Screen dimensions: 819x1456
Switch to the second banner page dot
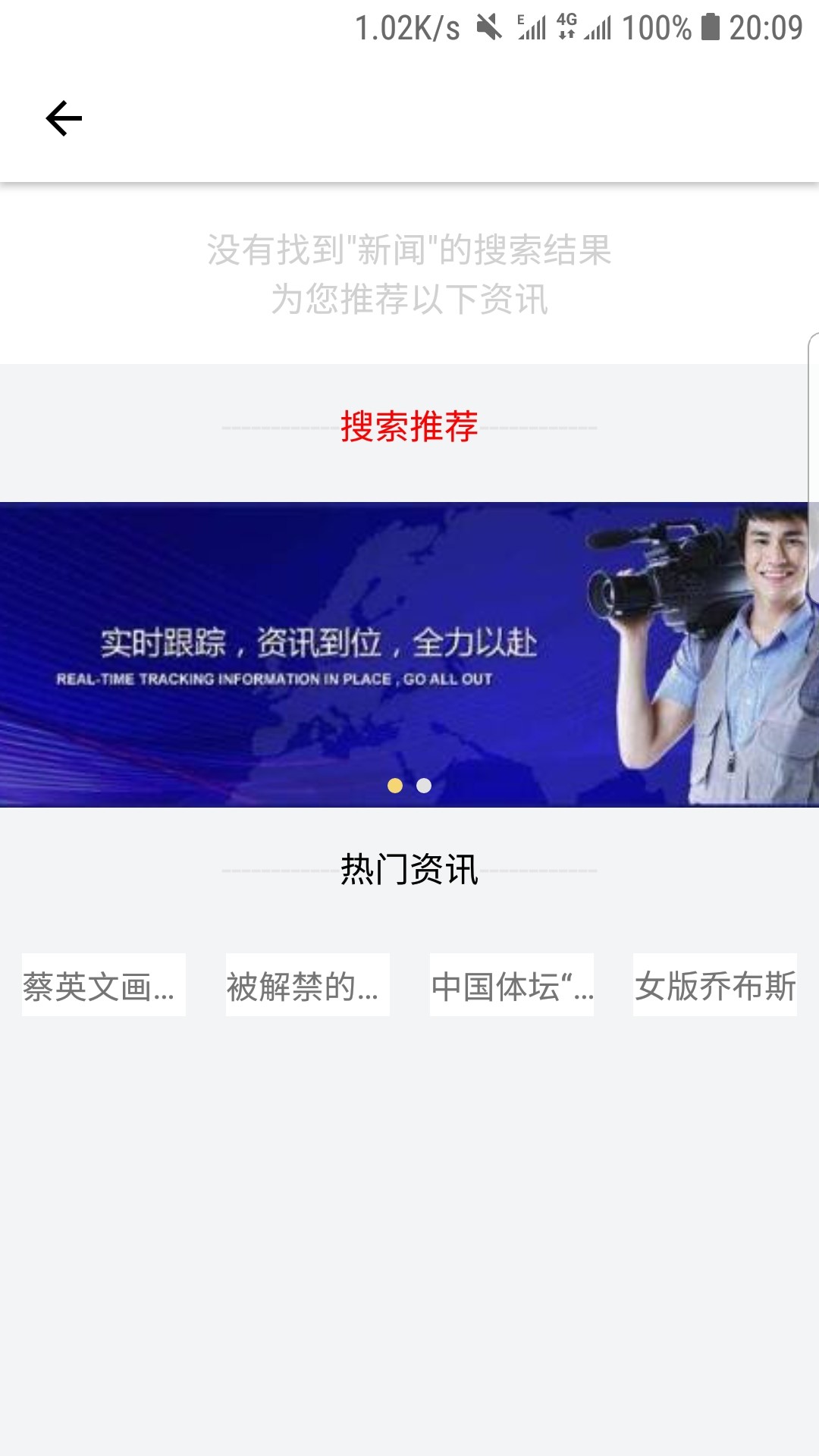click(x=424, y=786)
